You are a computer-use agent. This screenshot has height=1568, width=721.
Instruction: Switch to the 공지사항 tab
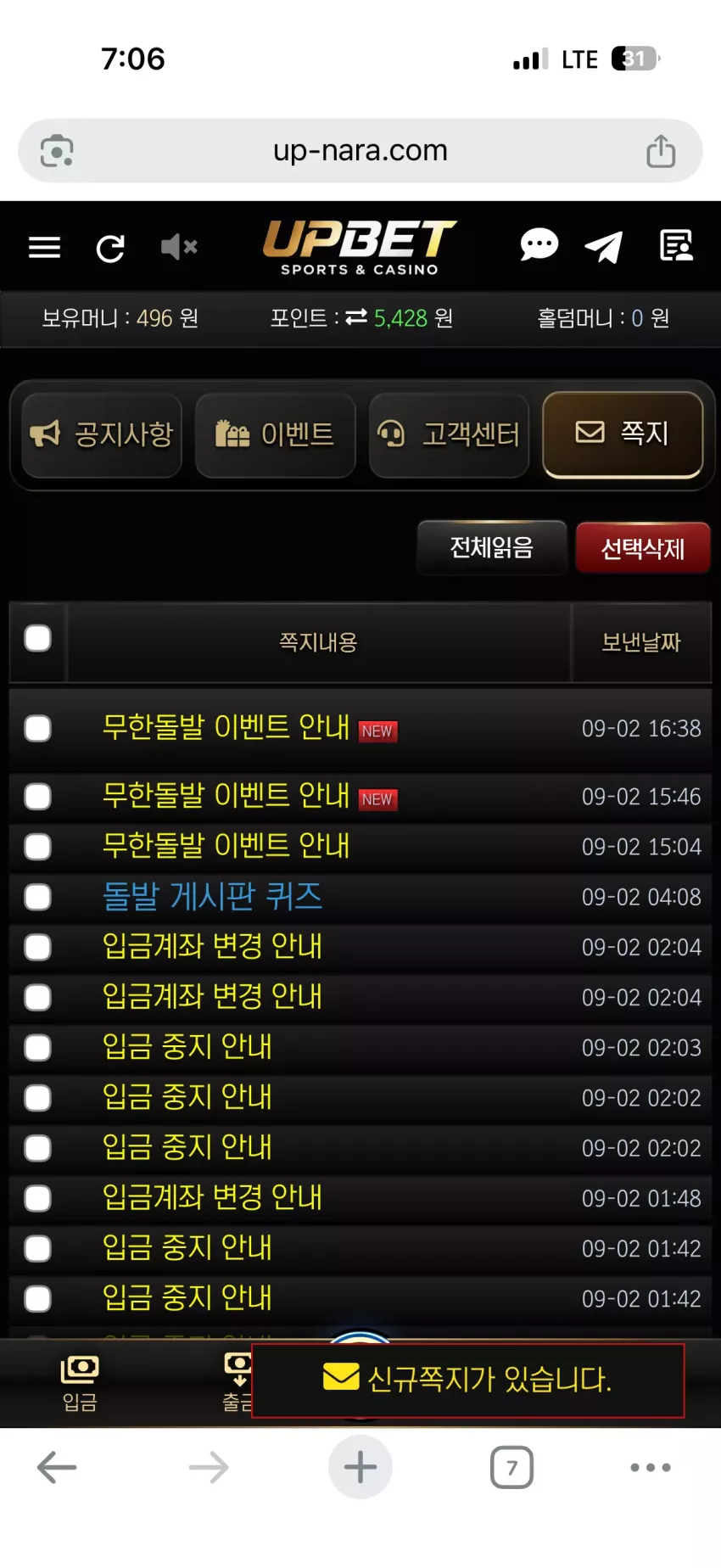[x=102, y=434]
